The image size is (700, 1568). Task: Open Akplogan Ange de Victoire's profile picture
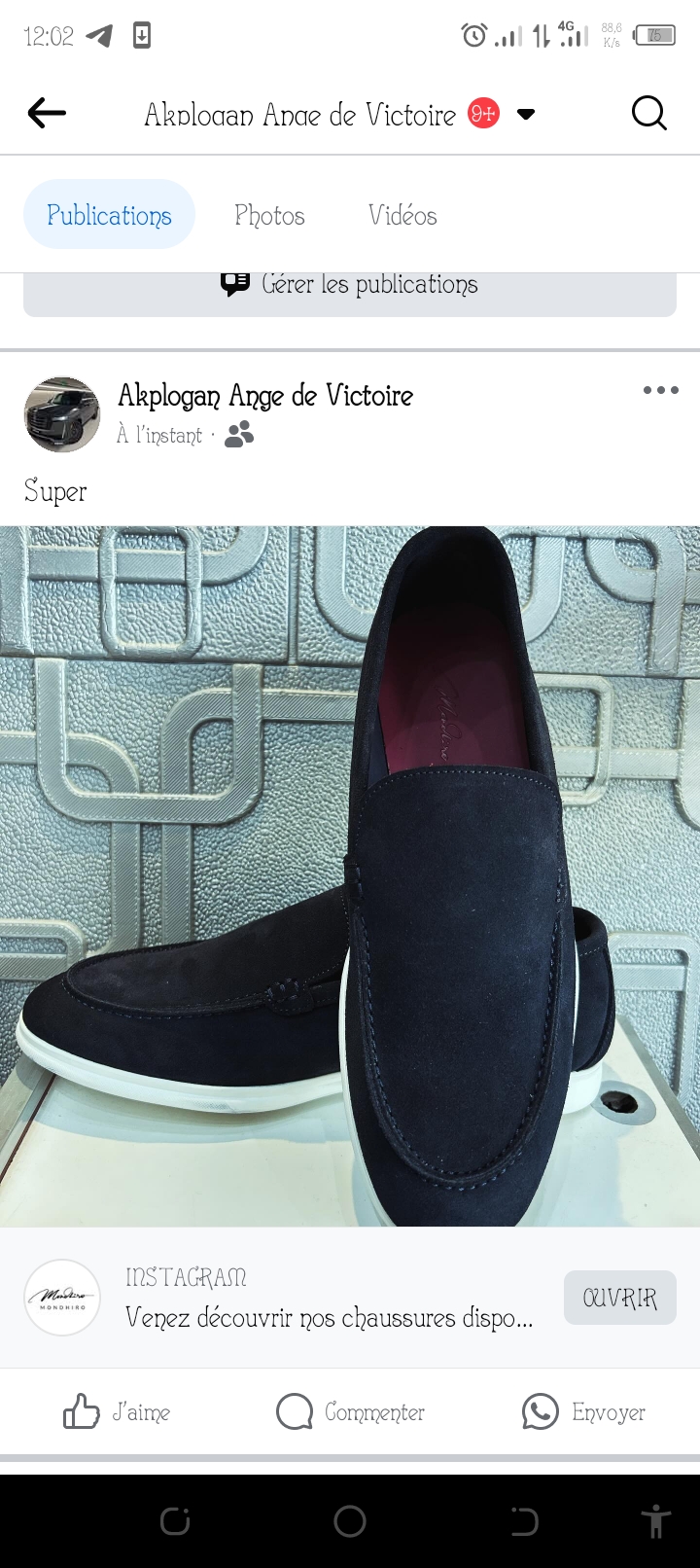tap(62, 415)
